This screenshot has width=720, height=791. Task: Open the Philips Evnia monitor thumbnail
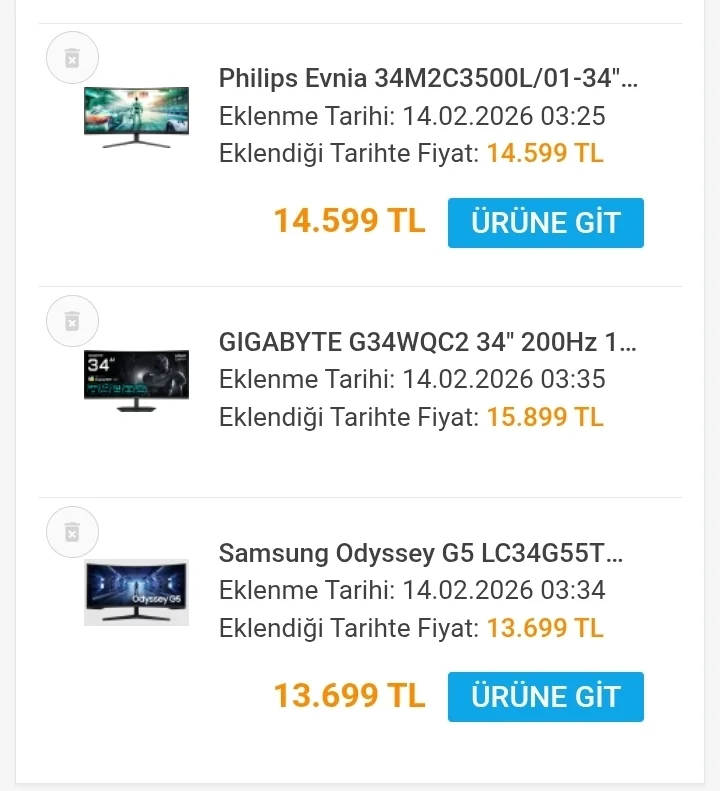[136, 117]
